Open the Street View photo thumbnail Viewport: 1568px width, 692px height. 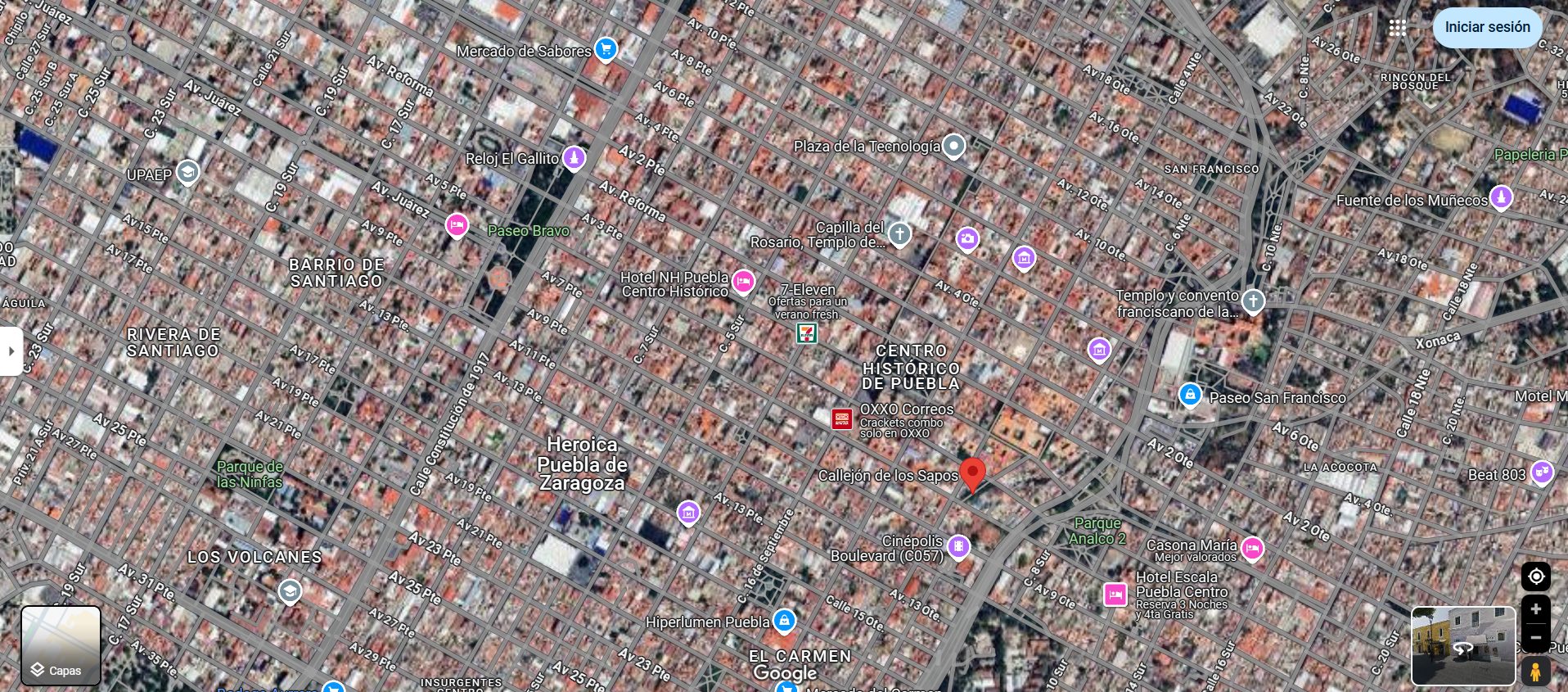[1462, 645]
